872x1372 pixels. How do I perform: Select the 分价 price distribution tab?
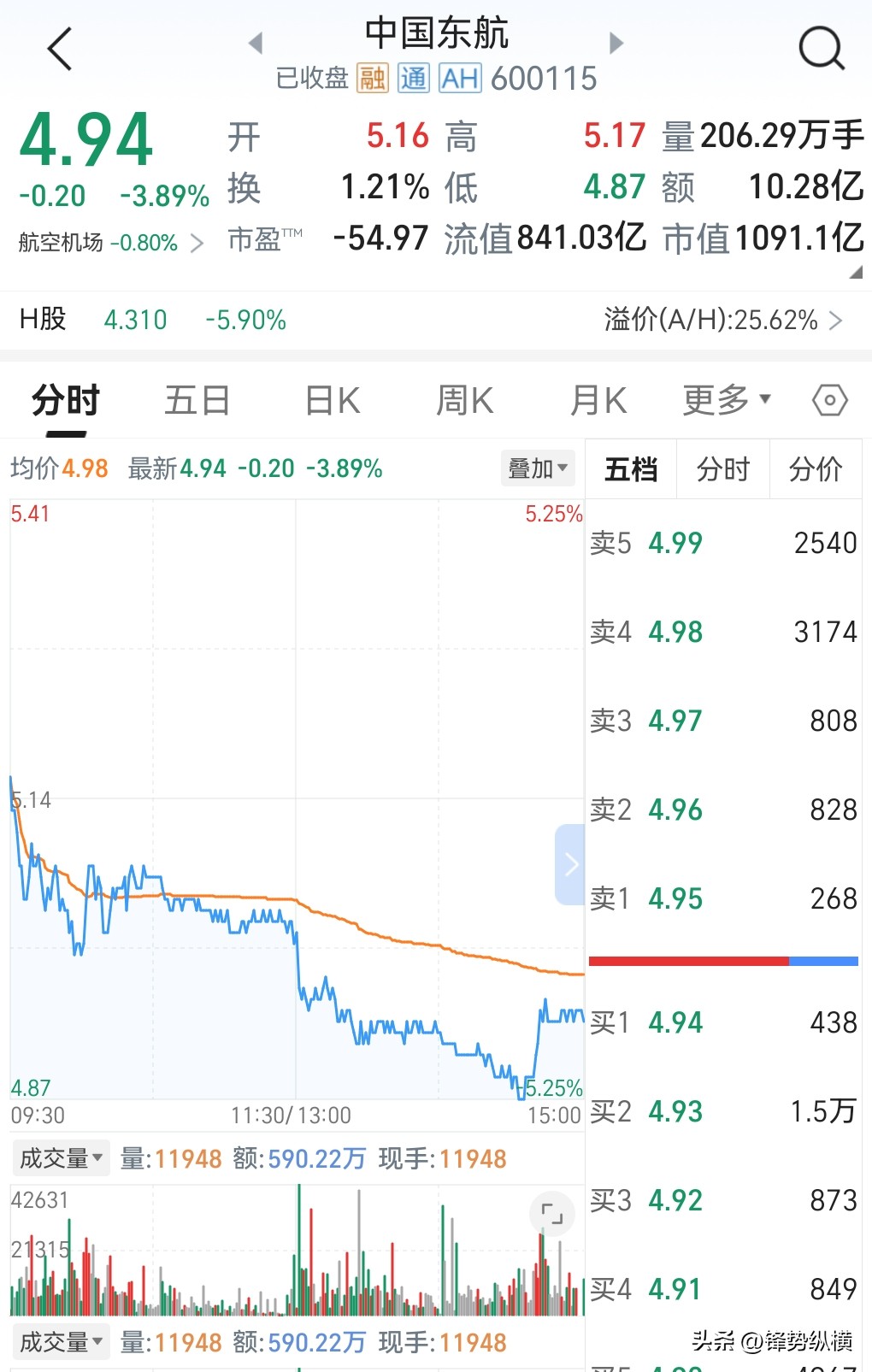[815, 468]
